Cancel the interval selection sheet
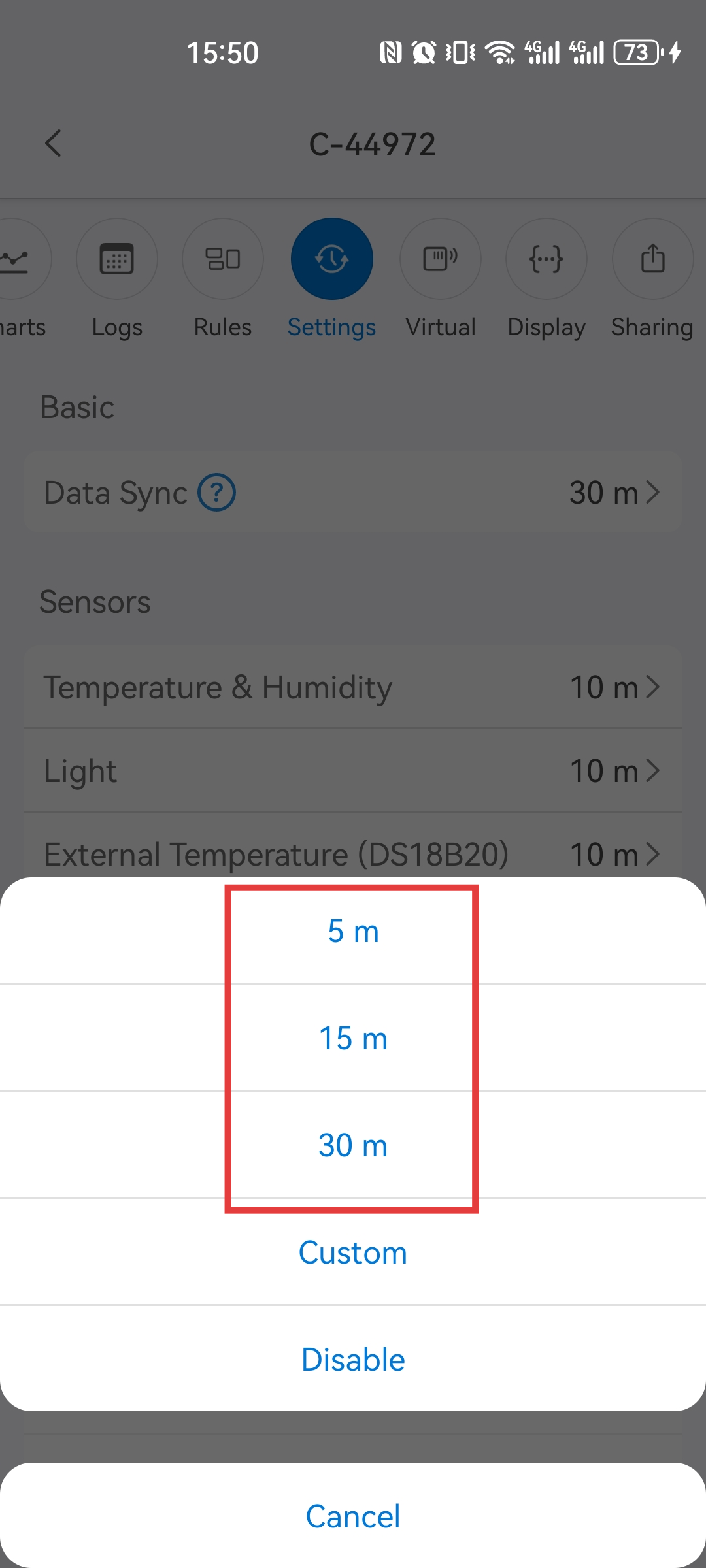706x1568 pixels. coord(353,1516)
